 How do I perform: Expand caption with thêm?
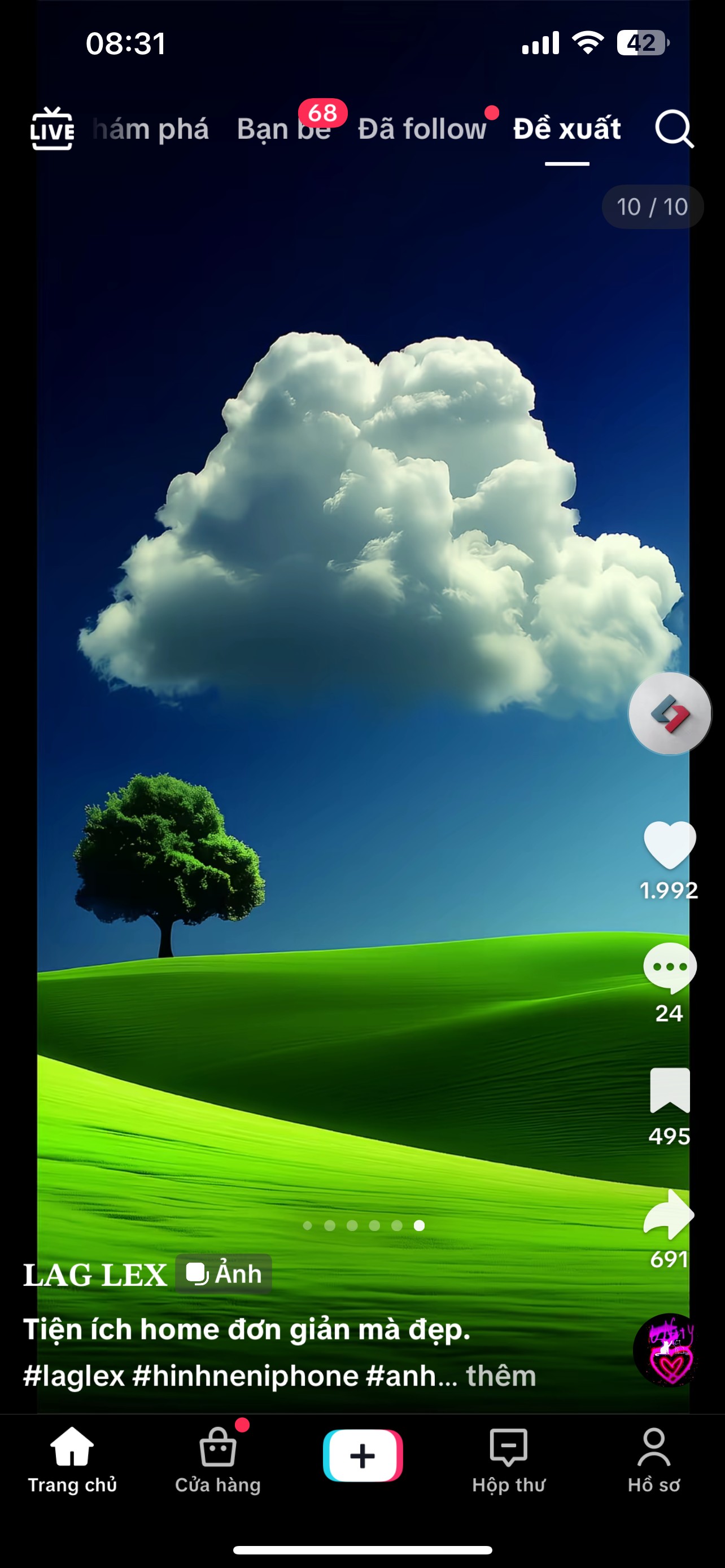pyautogui.click(x=501, y=1376)
